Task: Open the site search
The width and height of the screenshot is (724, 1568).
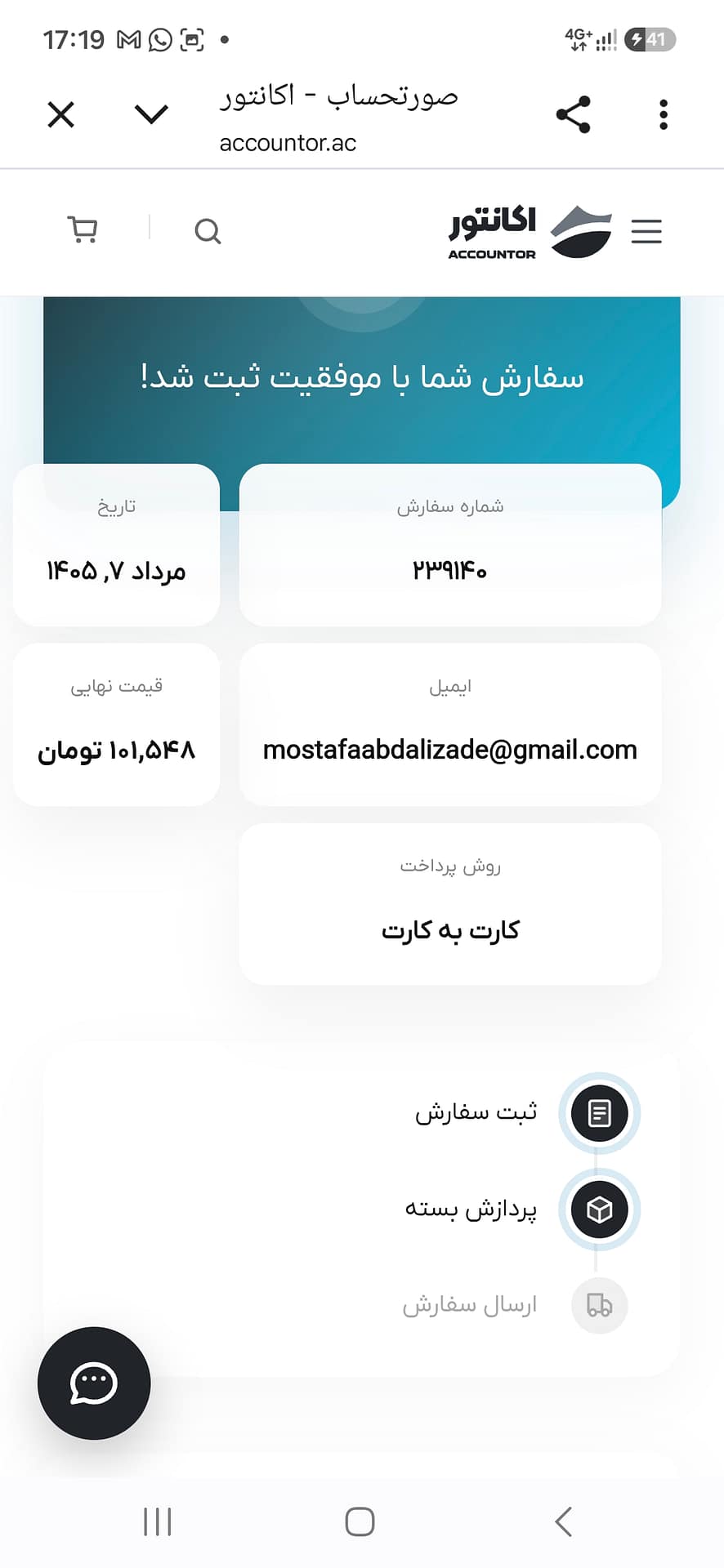Action: point(208,231)
